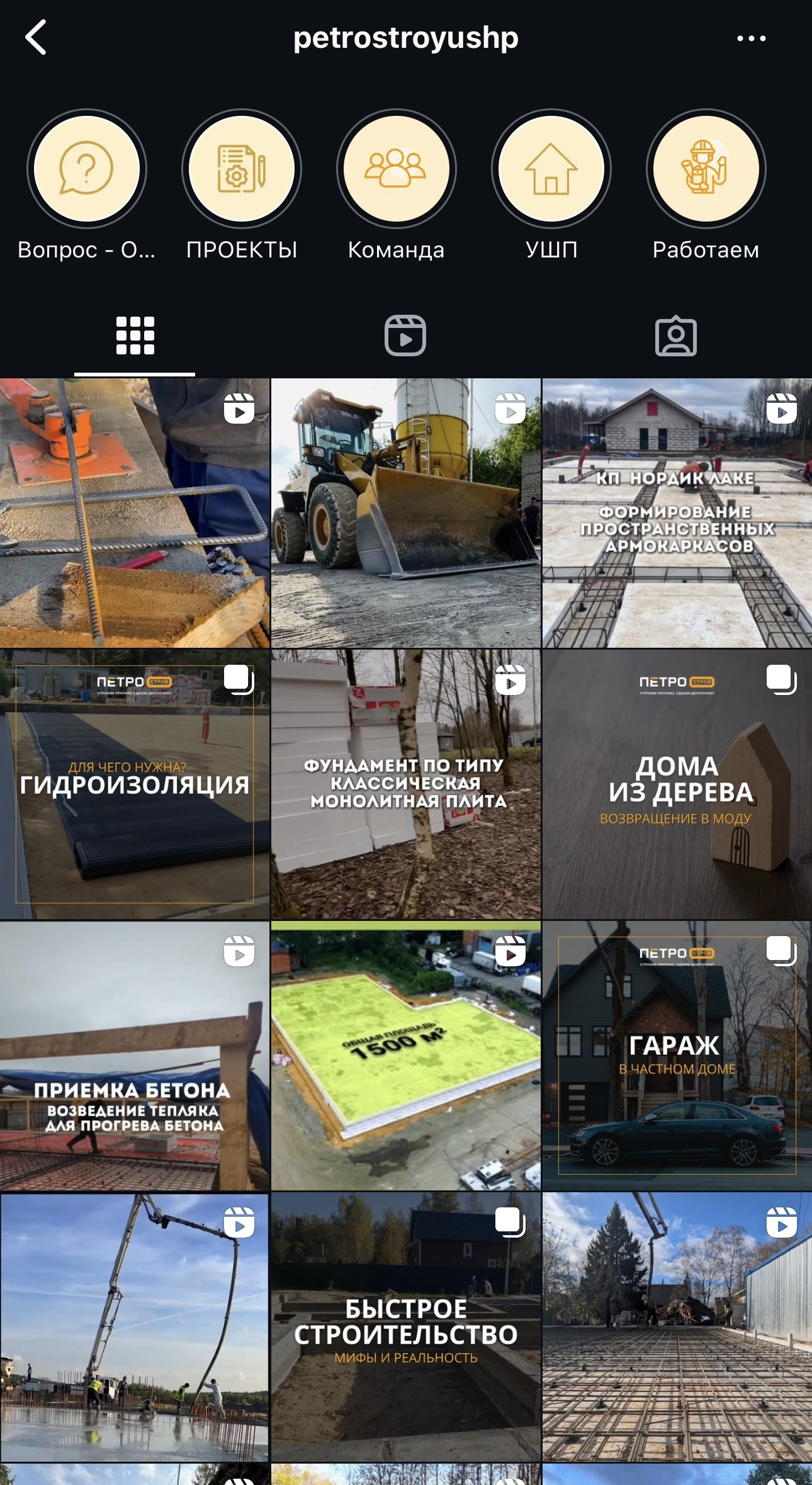Play the yellow loader reel
812x1485 pixels.
[x=406, y=513]
